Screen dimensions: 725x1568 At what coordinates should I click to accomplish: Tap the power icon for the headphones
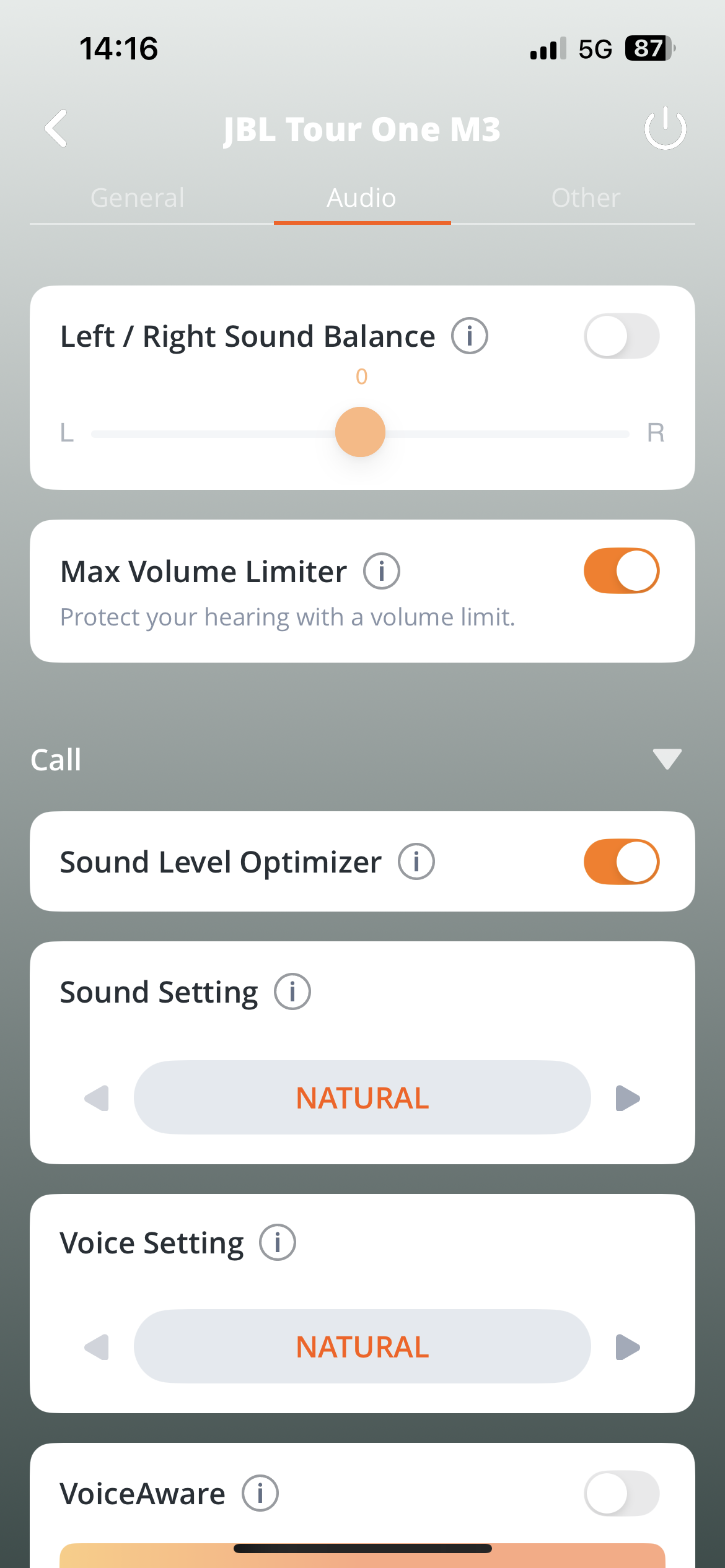tap(665, 129)
